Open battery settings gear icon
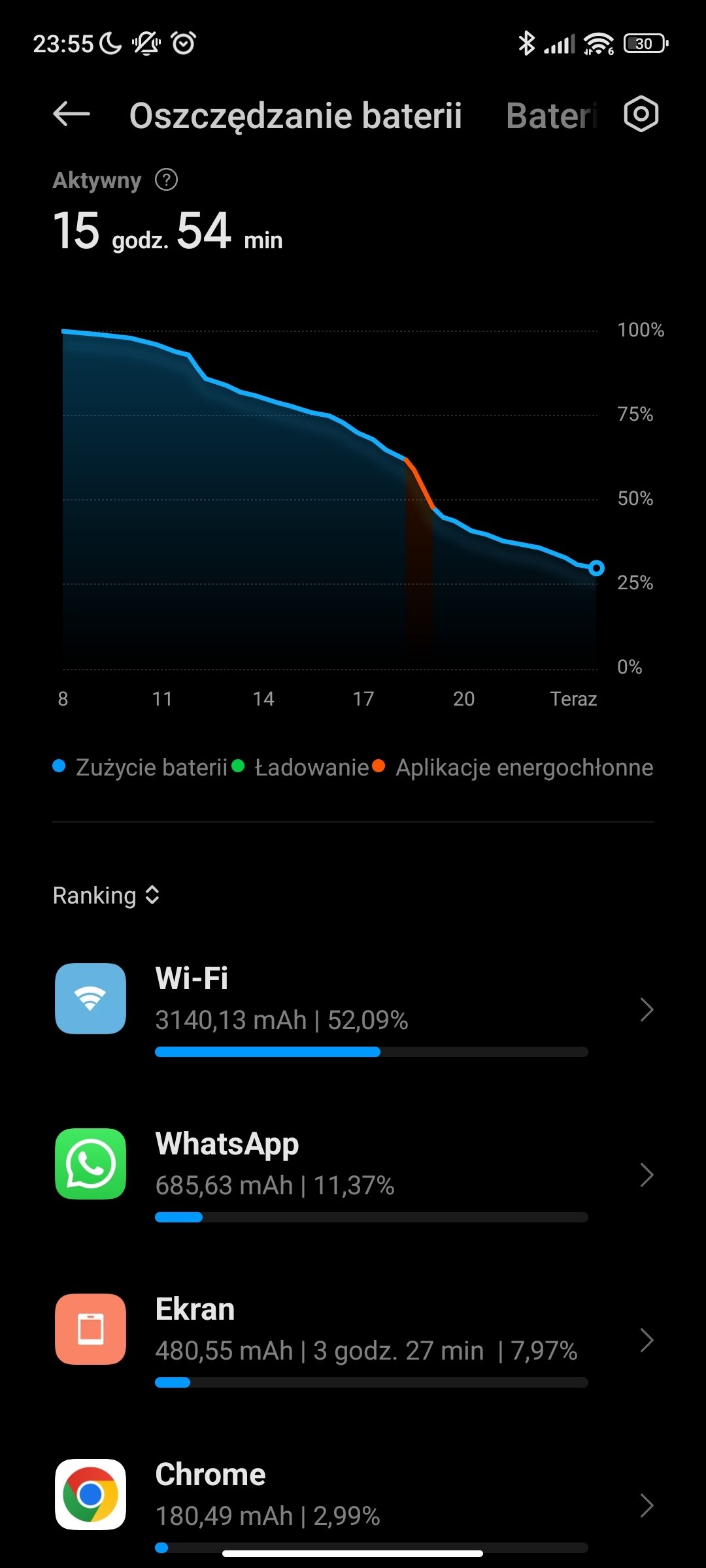 641,114
